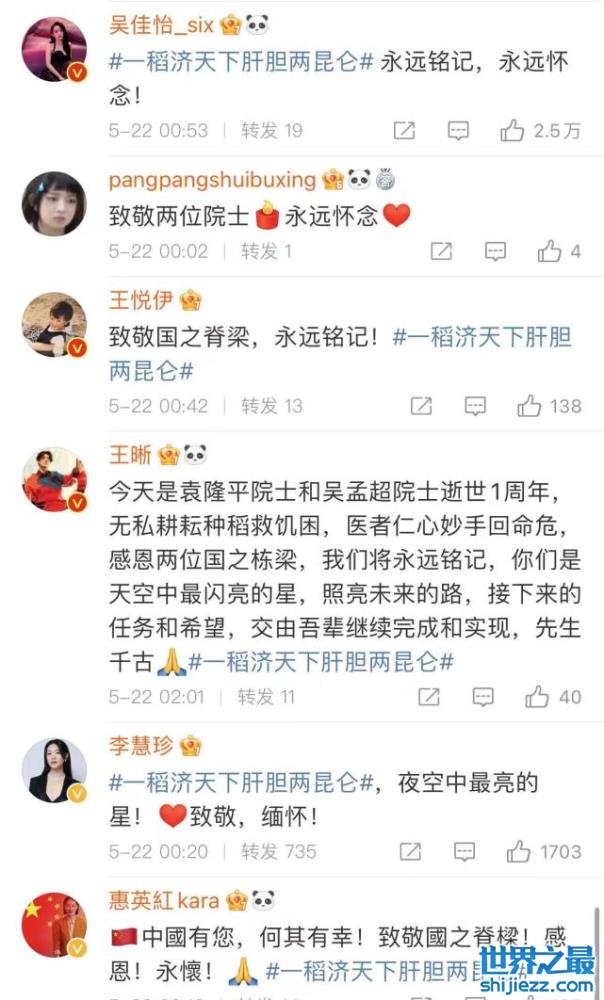The image size is (604, 1000).
Task: Tap the share icon under 李慧珍's post
Action: pyautogui.click(x=410, y=852)
